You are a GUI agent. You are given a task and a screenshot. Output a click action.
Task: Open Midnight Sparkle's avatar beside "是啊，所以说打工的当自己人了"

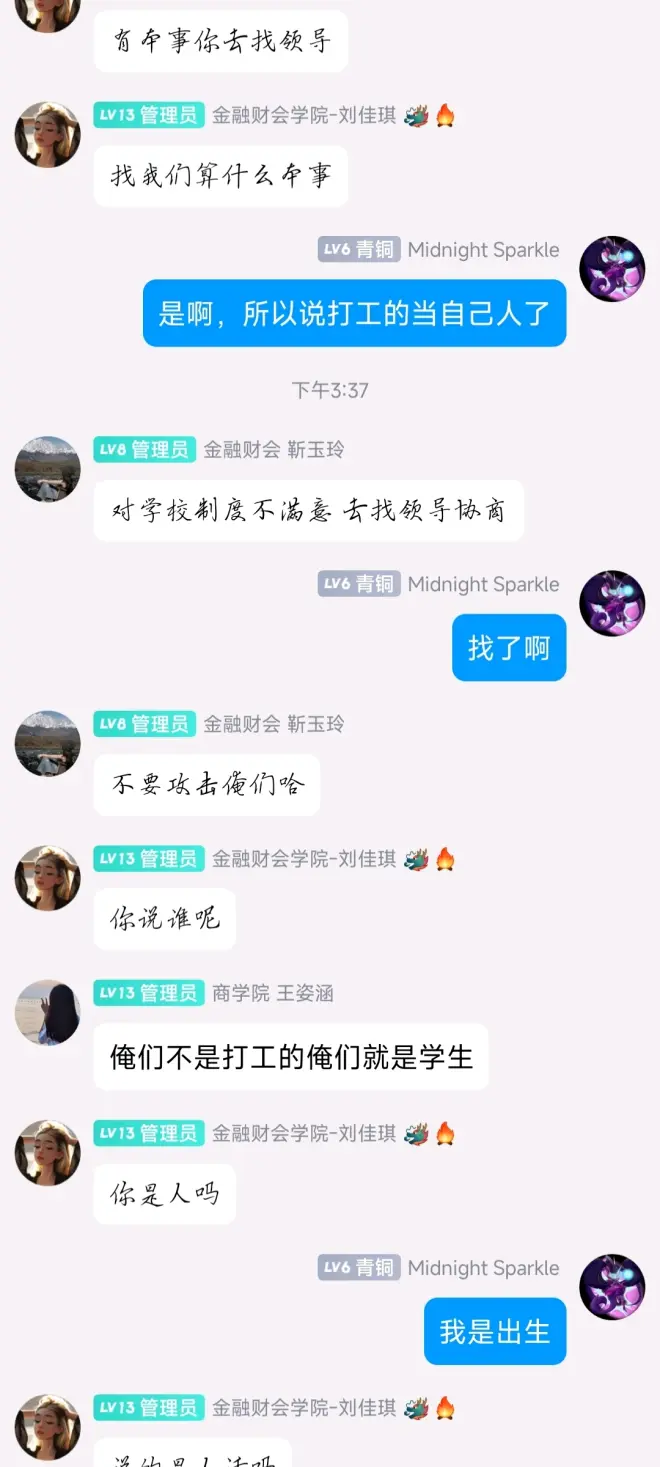(x=612, y=269)
